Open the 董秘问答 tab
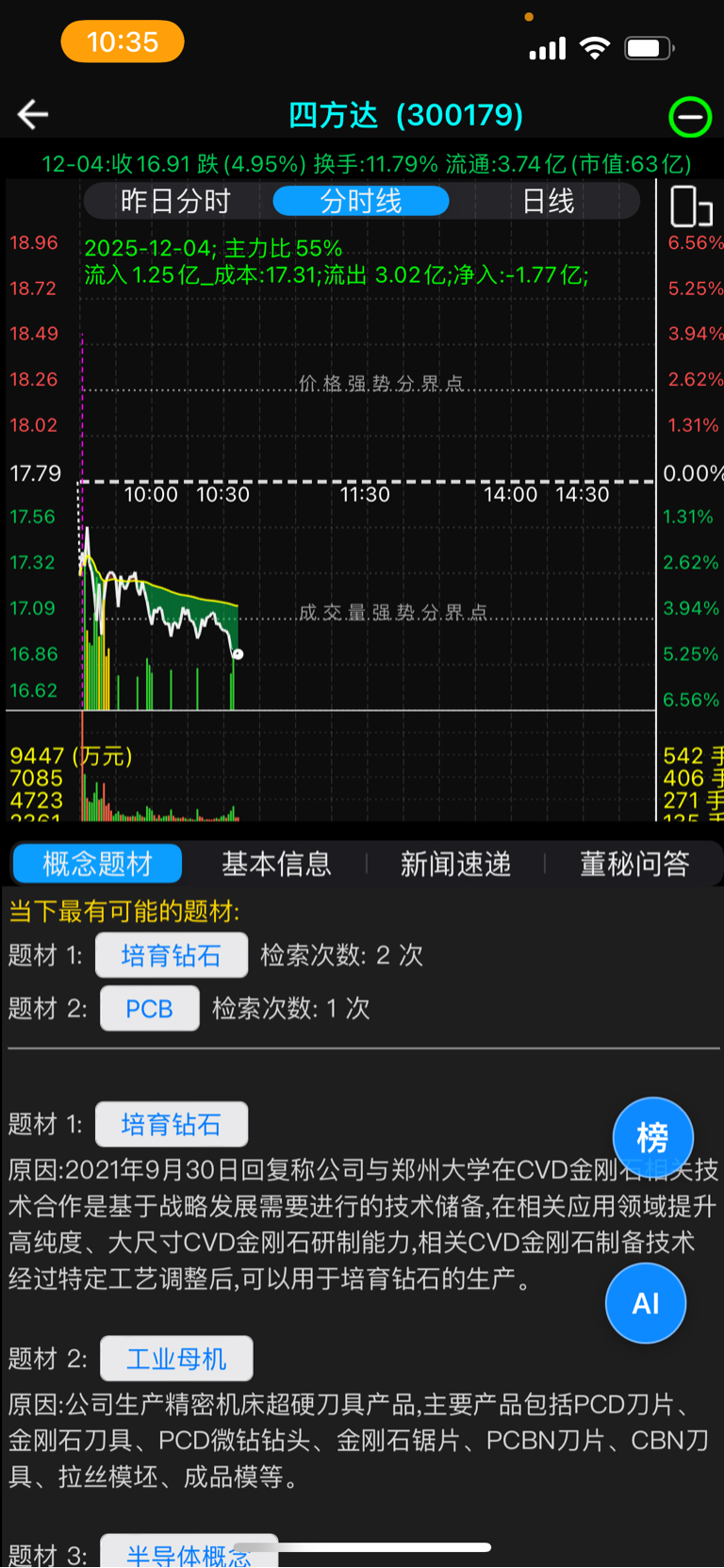 point(634,864)
